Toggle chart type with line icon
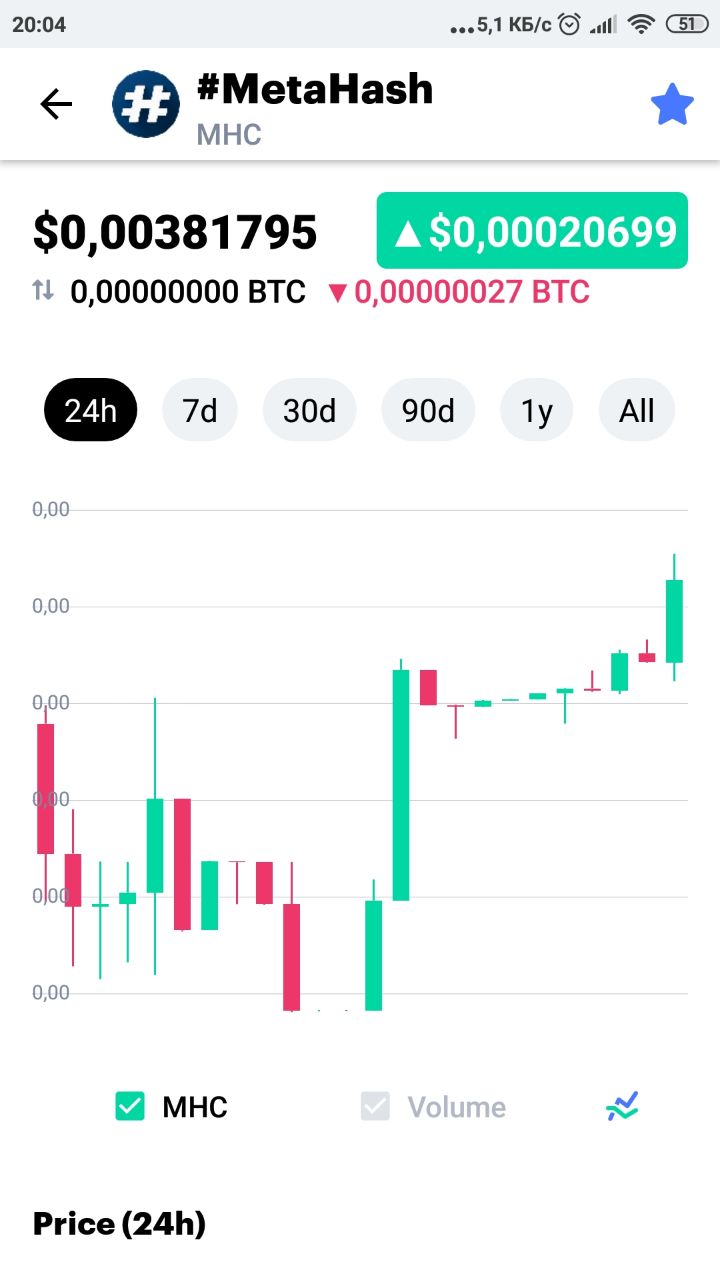This screenshot has width=720, height=1280. tap(622, 1106)
